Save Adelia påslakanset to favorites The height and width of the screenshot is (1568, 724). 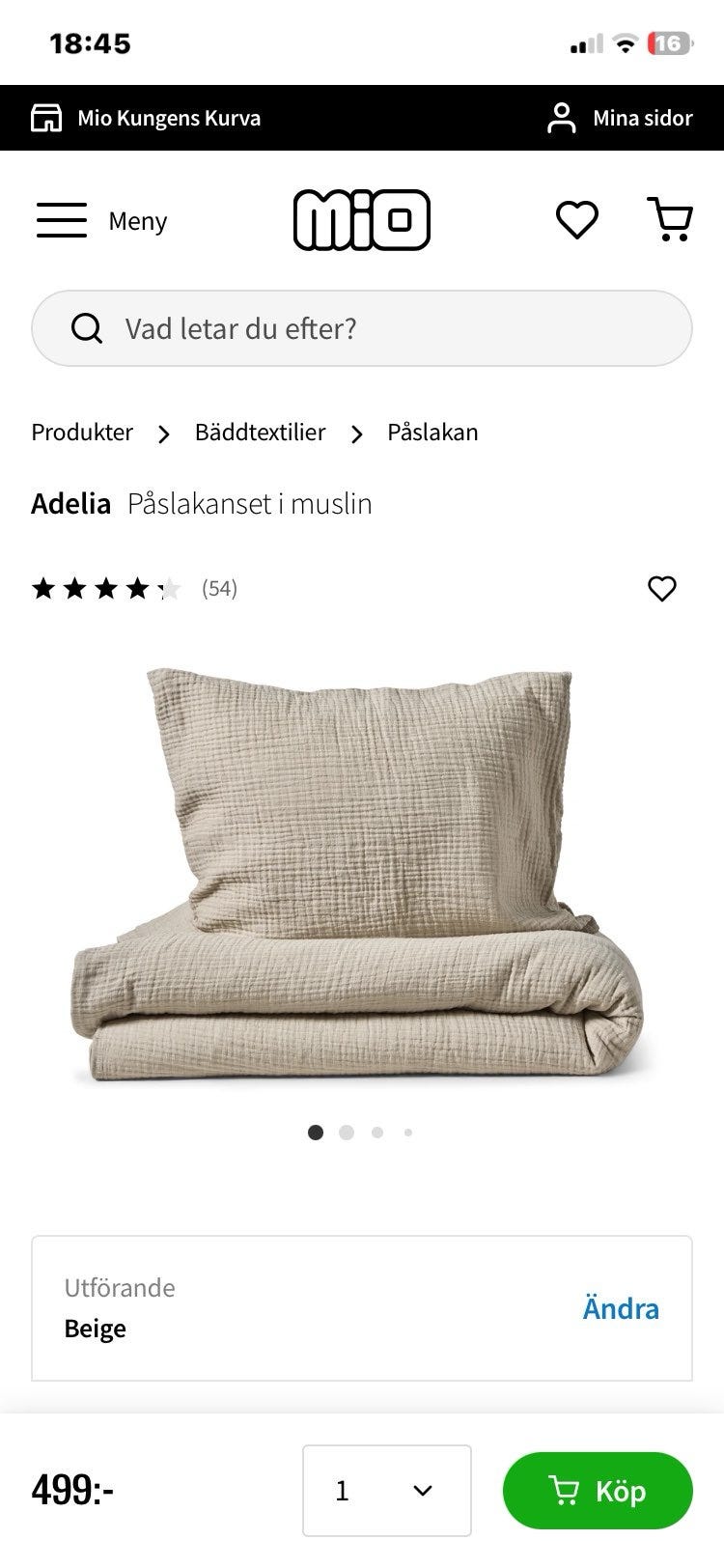point(662,588)
